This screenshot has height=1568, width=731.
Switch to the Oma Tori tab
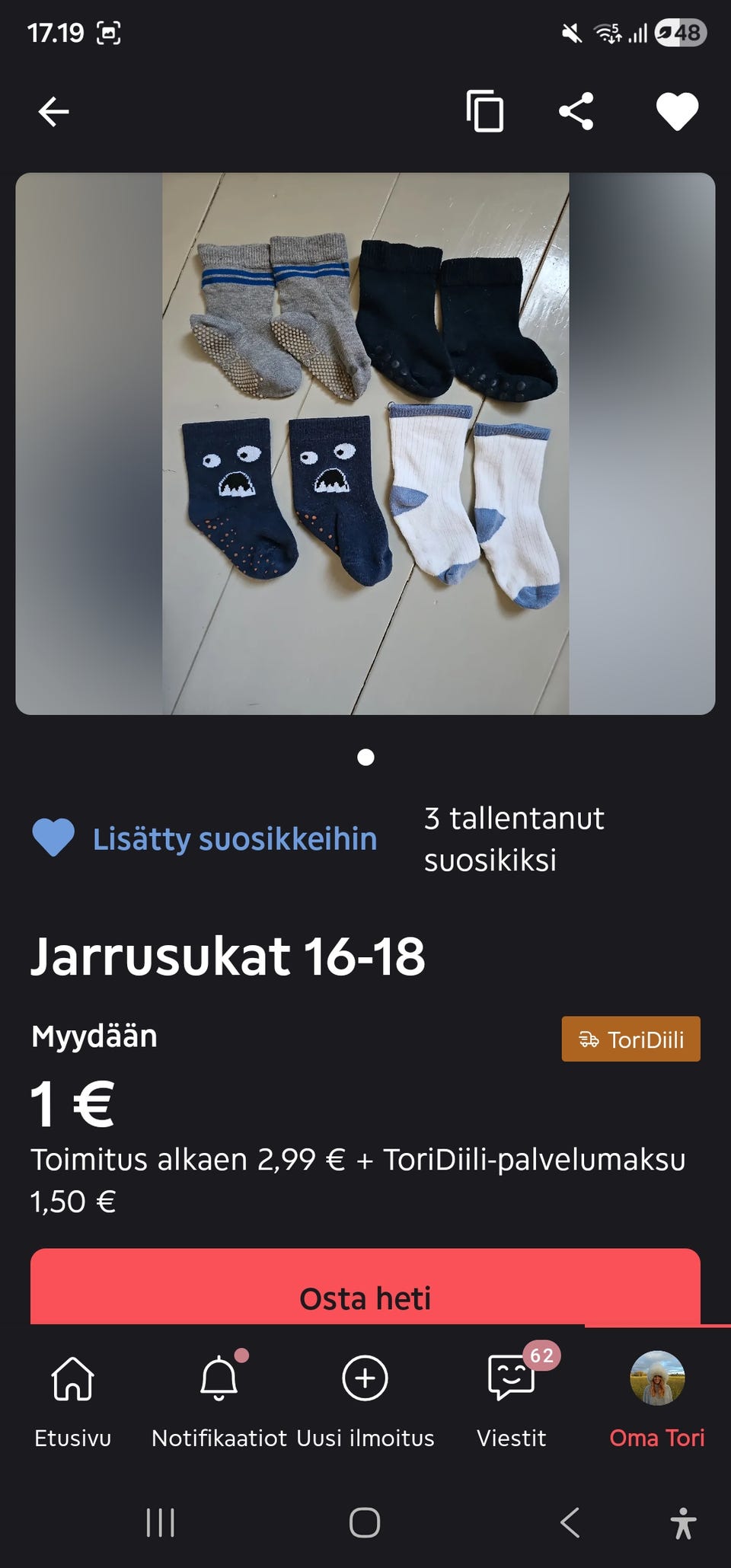[x=657, y=1400]
